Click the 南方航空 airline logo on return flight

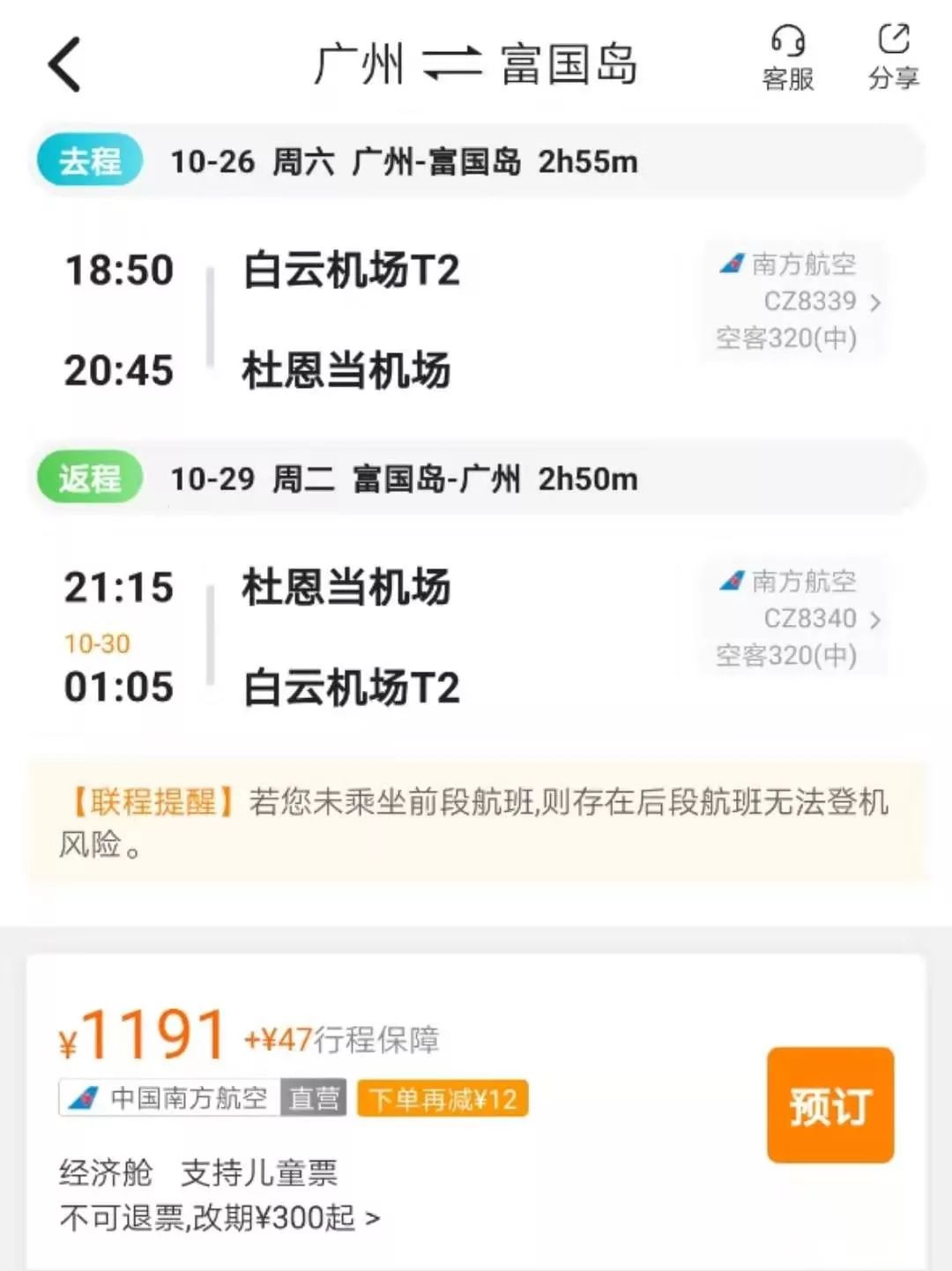point(730,581)
